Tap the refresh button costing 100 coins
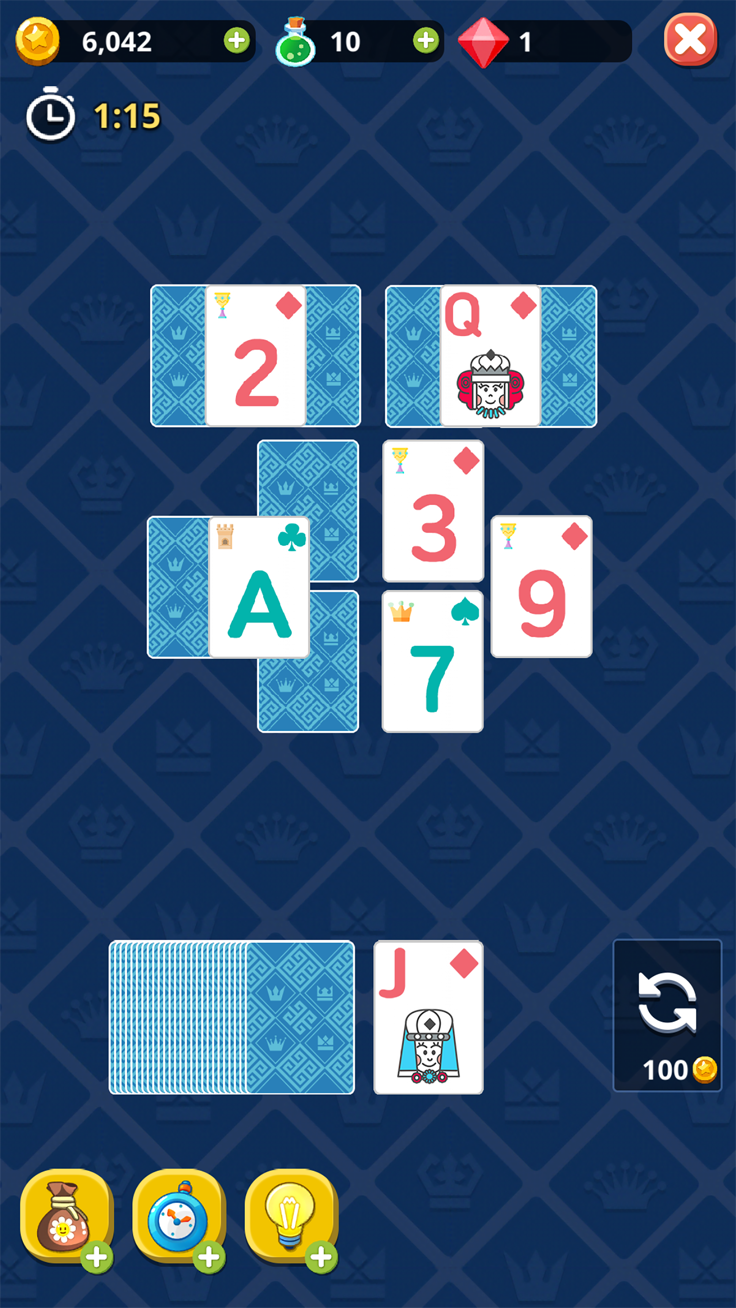This screenshot has height=1308, width=736. (667, 1014)
